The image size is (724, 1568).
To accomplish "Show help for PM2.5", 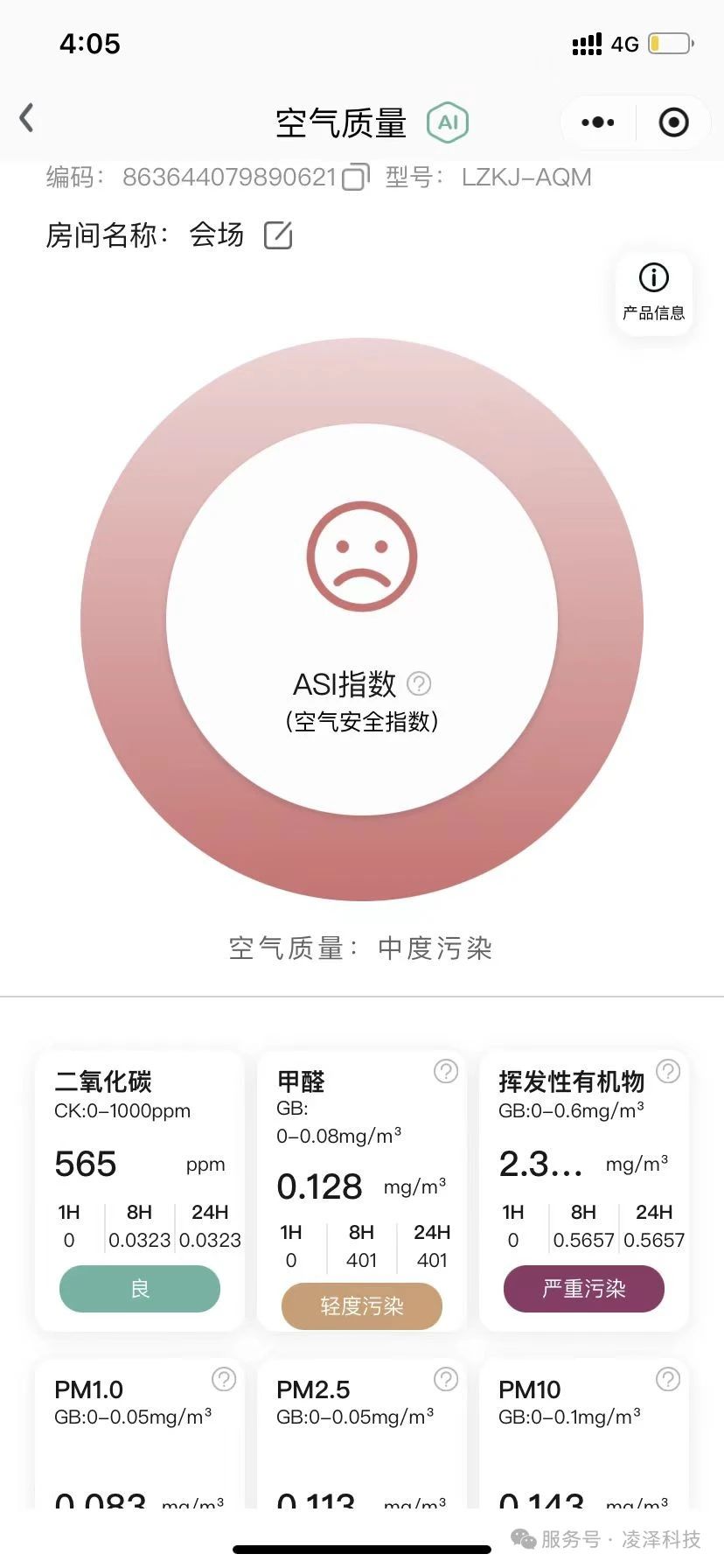I will tap(446, 1379).
